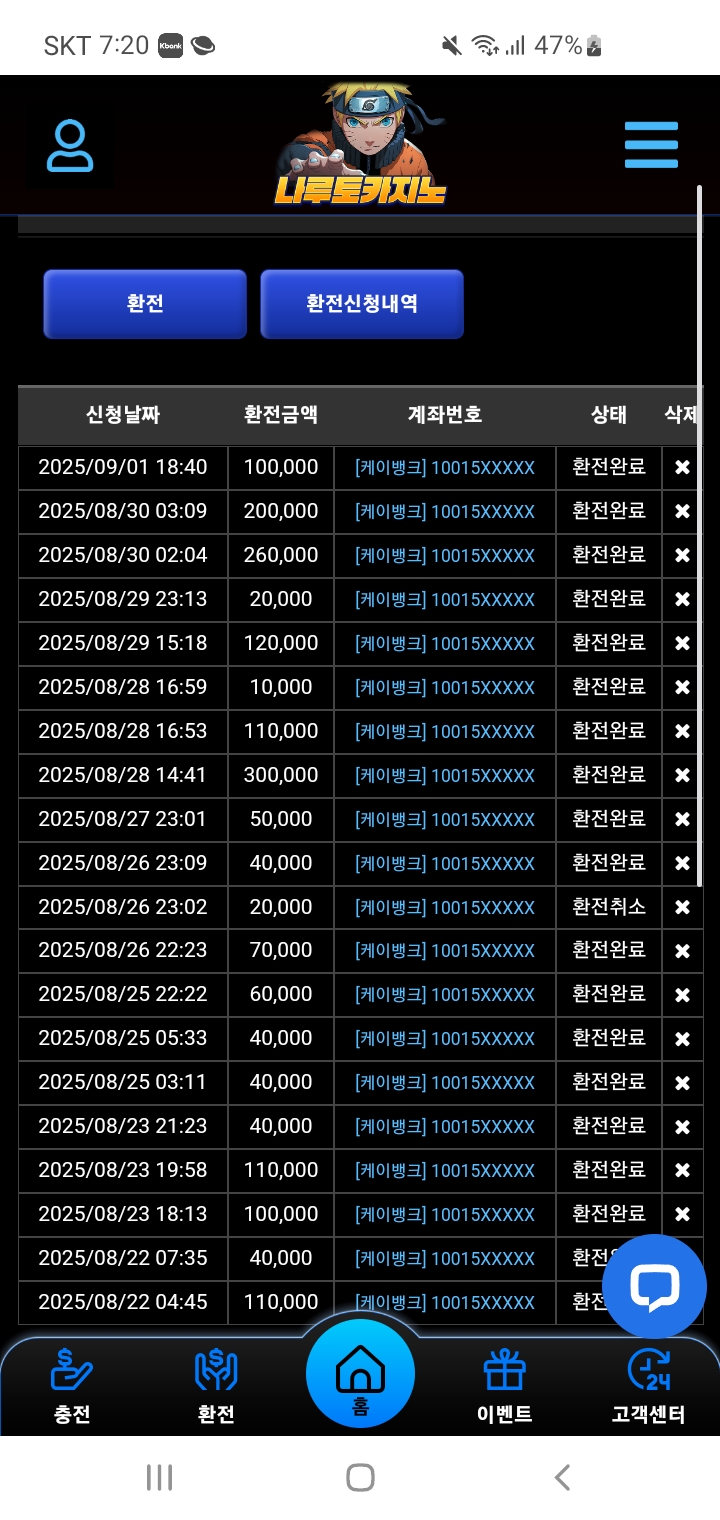Open the user profile icon

pyautogui.click(x=70, y=147)
